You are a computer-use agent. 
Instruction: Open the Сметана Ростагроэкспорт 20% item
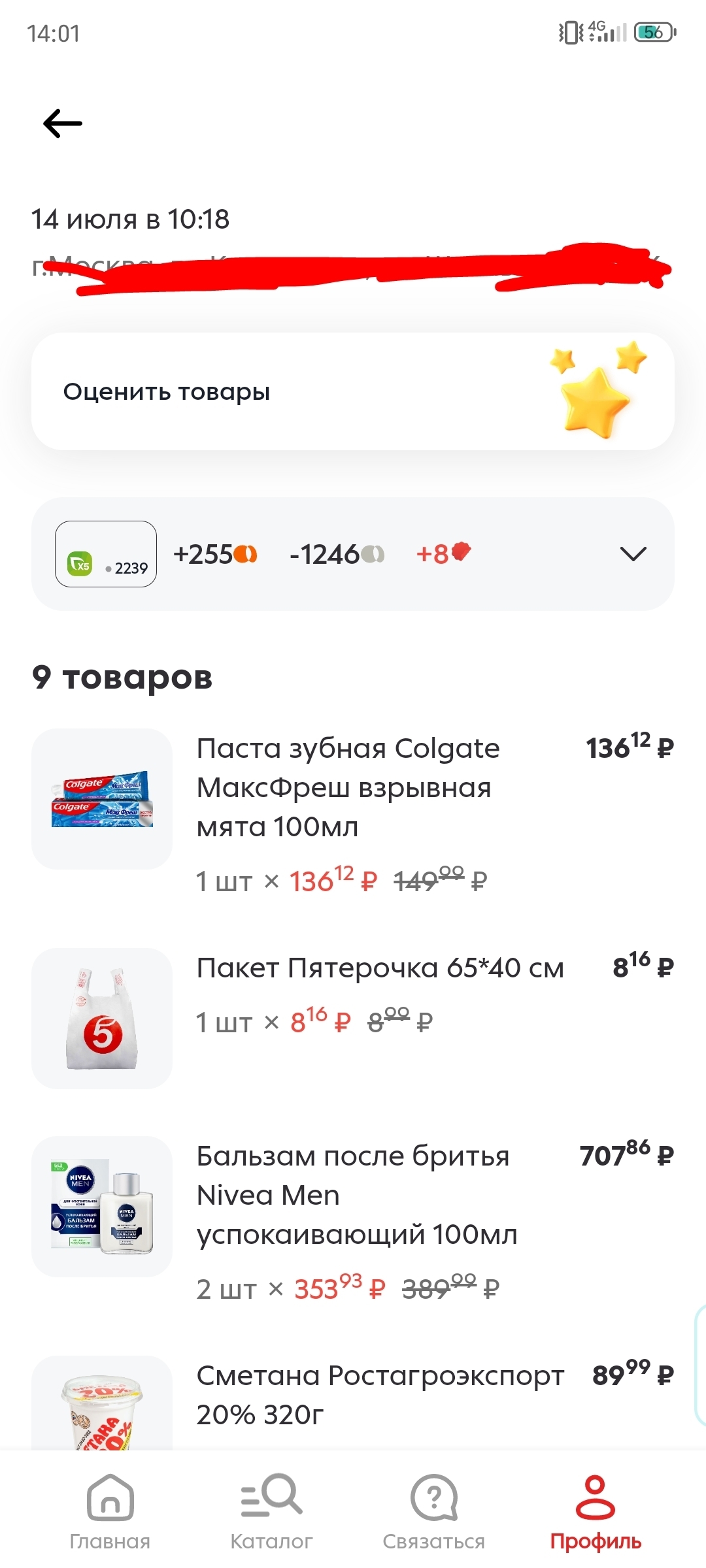point(379,1394)
